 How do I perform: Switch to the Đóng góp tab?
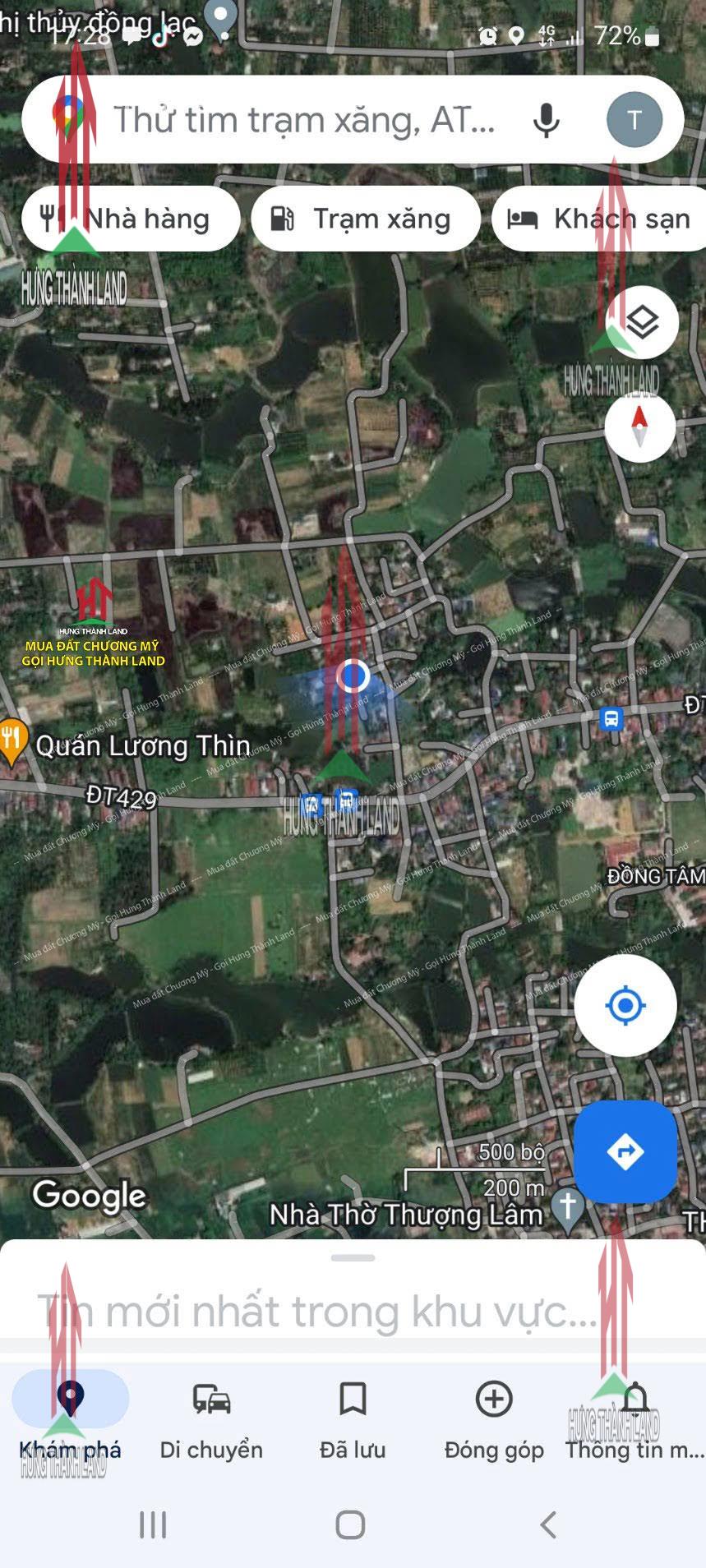coord(494,1420)
